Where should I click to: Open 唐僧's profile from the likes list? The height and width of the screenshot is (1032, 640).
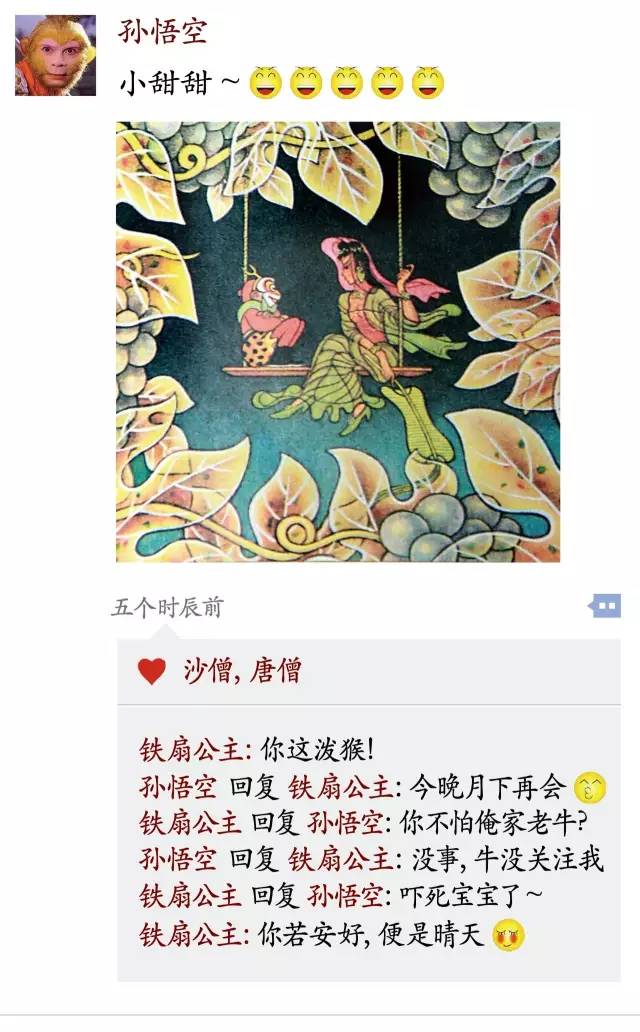point(275,671)
